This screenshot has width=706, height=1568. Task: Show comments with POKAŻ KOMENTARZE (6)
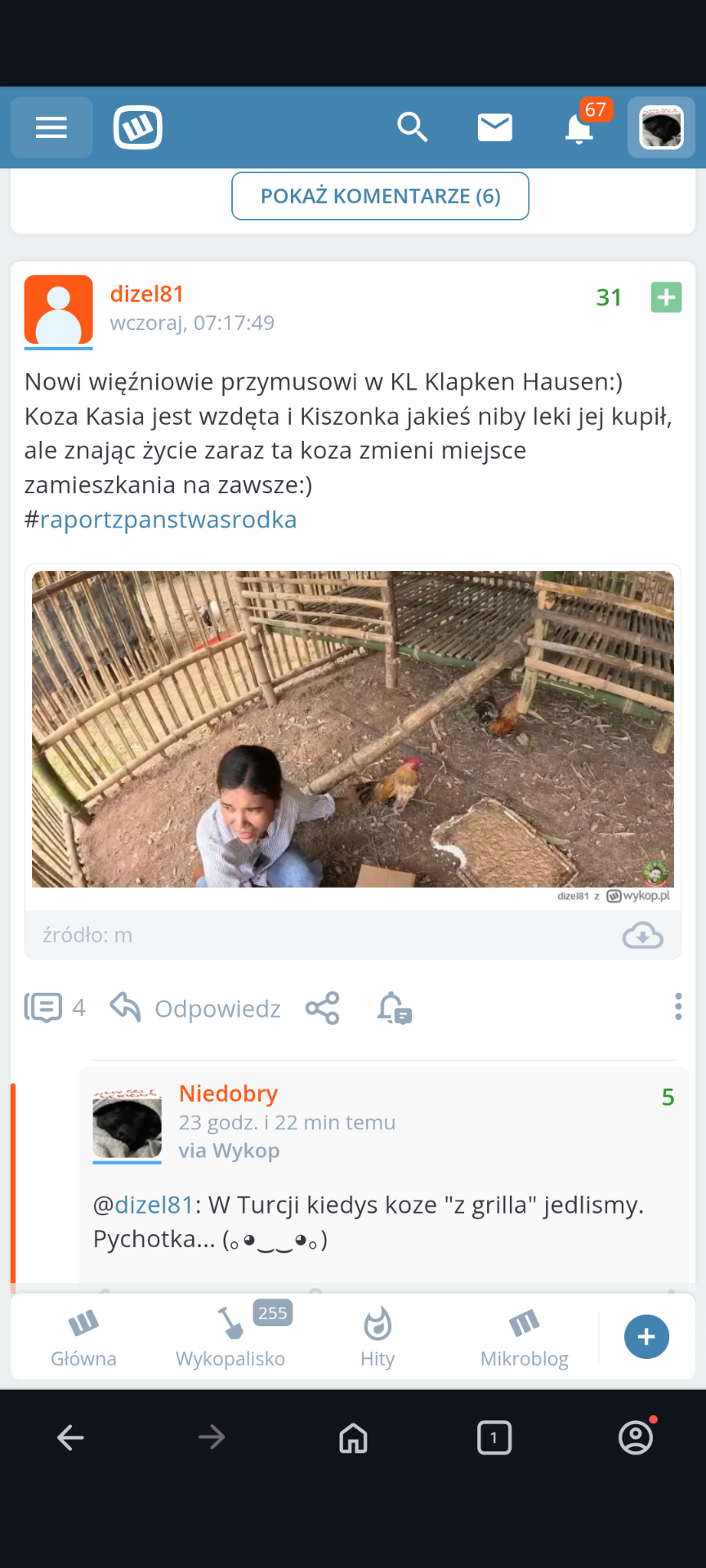[x=380, y=196]
